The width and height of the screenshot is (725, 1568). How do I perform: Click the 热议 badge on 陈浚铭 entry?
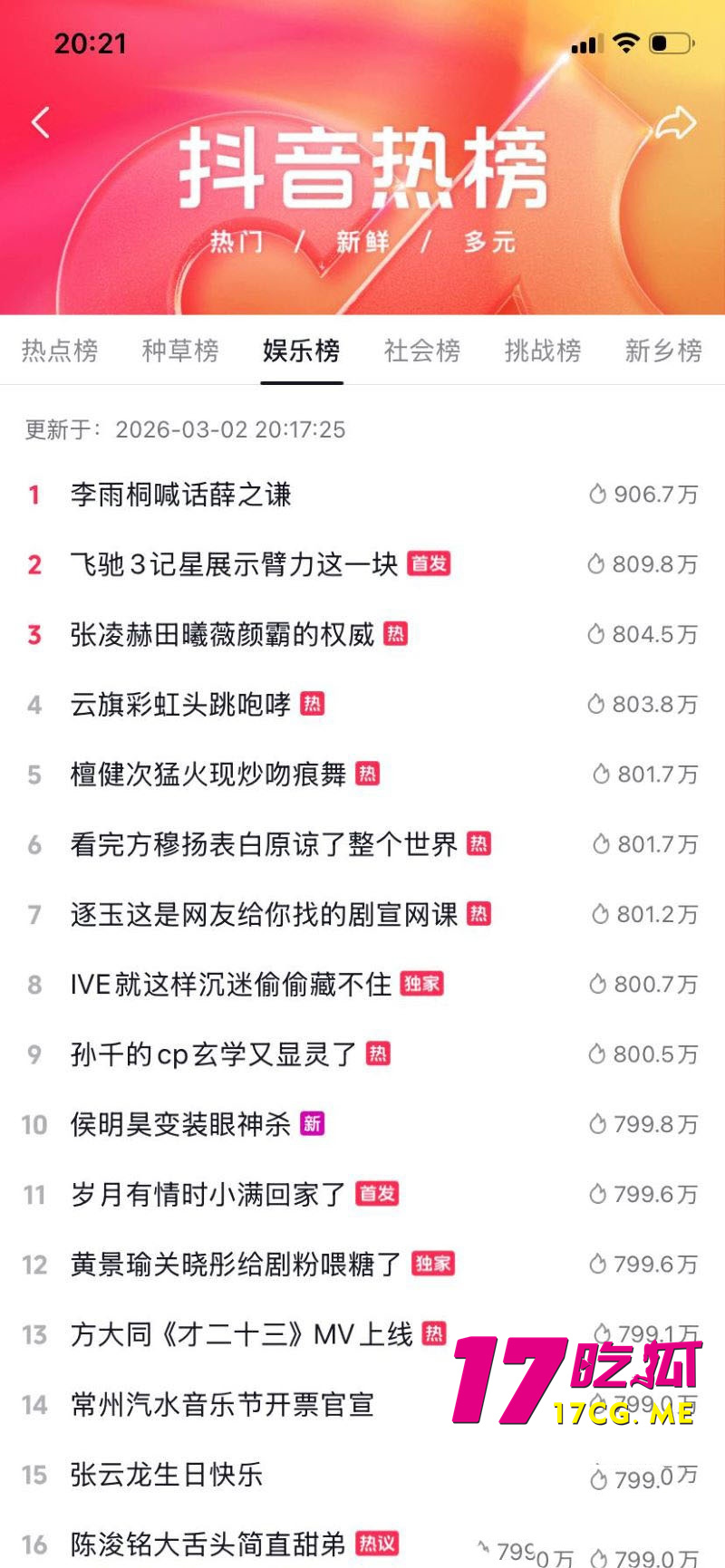point(376,1544)
